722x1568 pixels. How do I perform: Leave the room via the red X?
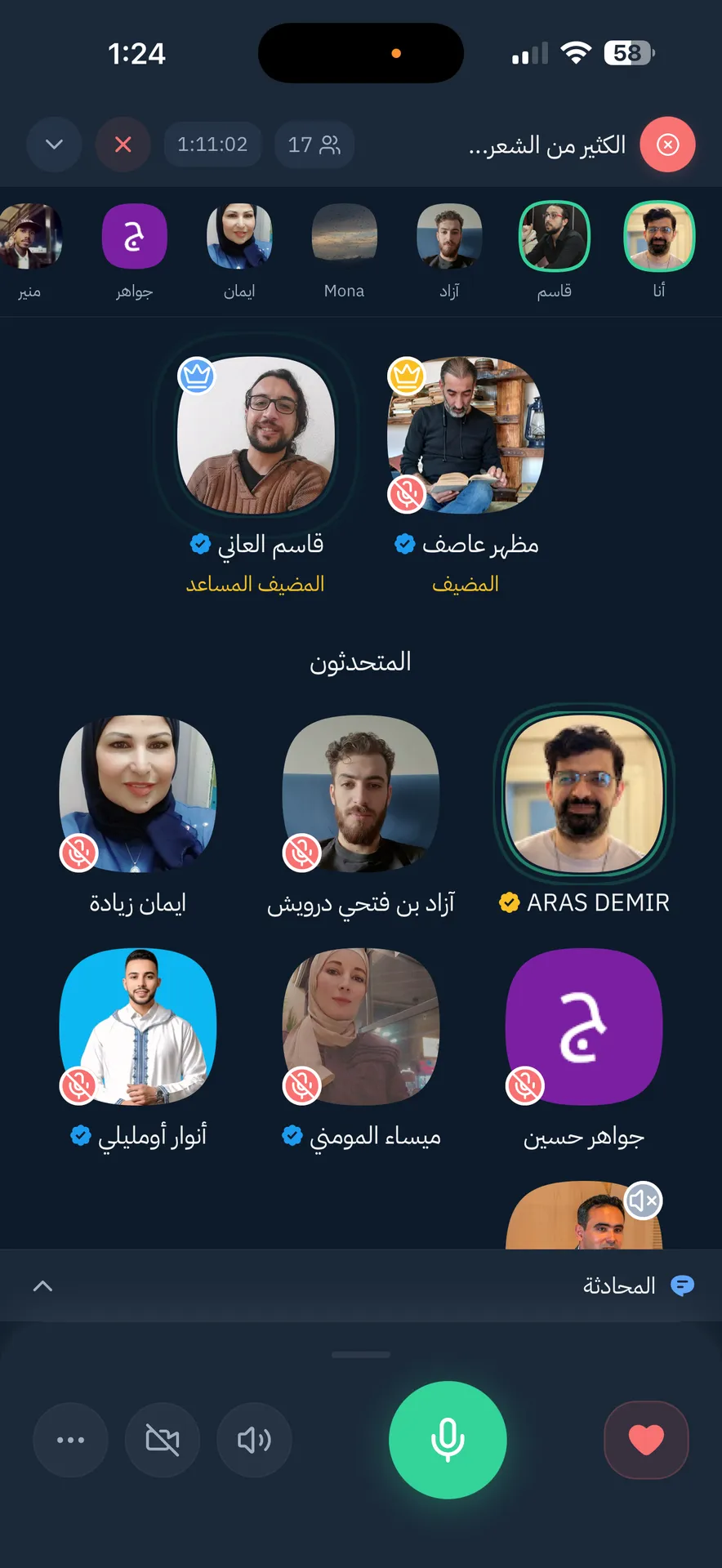click(123, 145)
